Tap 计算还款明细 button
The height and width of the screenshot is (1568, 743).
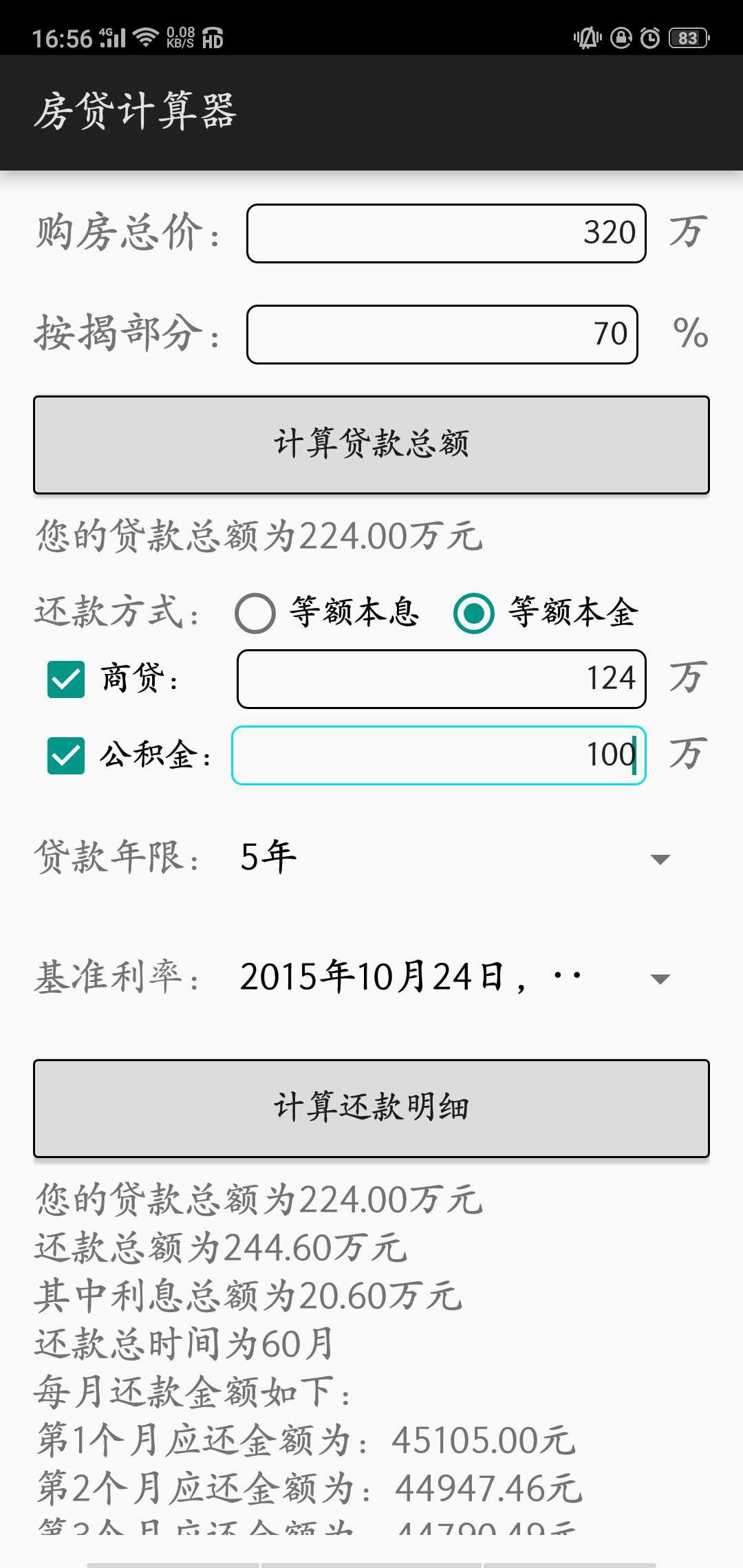[371, 1108]
